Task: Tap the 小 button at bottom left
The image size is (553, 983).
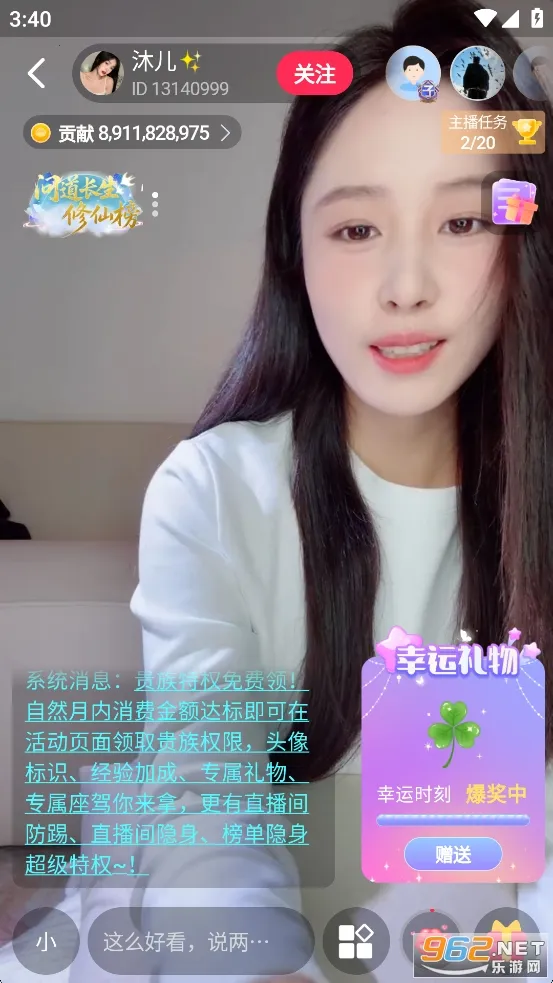Action: click(46, 941)
